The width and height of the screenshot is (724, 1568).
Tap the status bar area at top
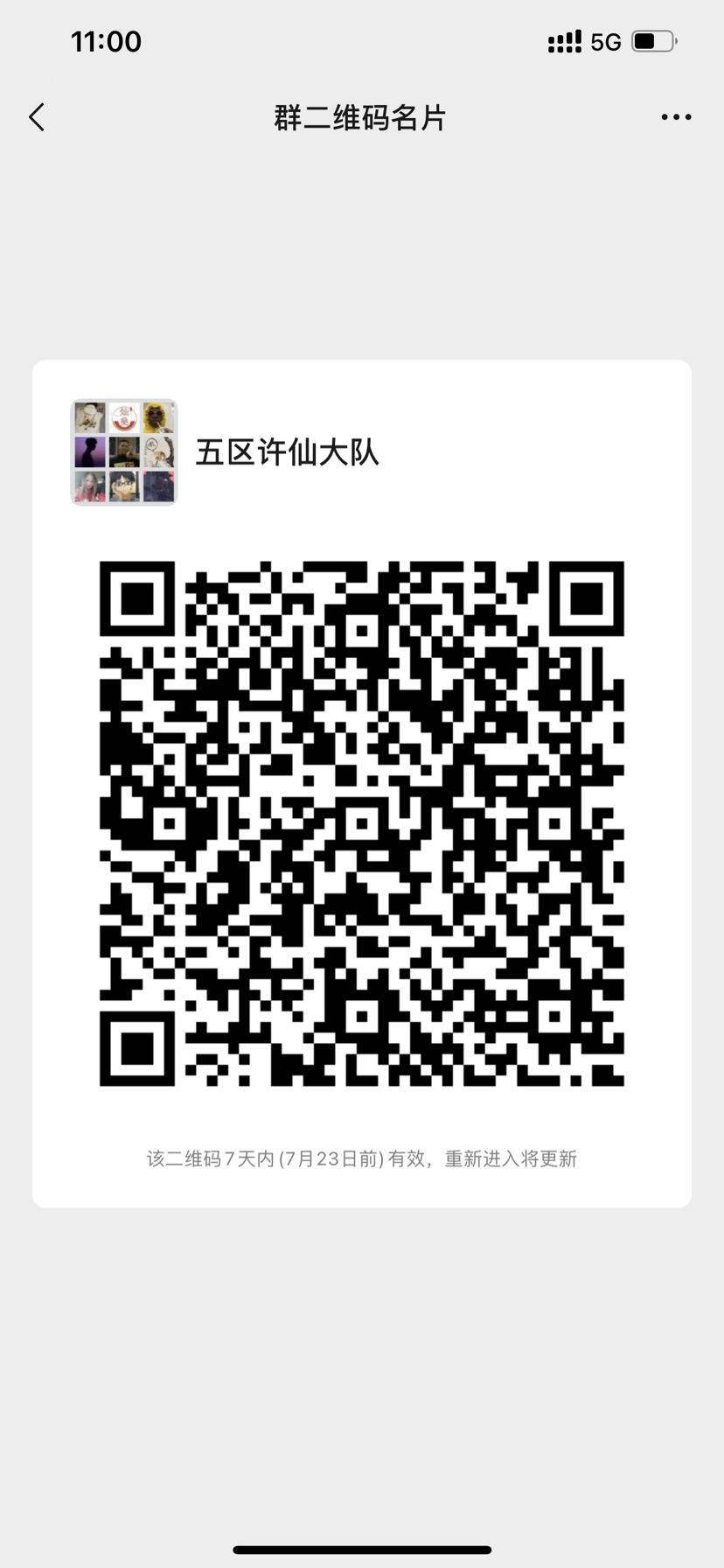[362, 40]
